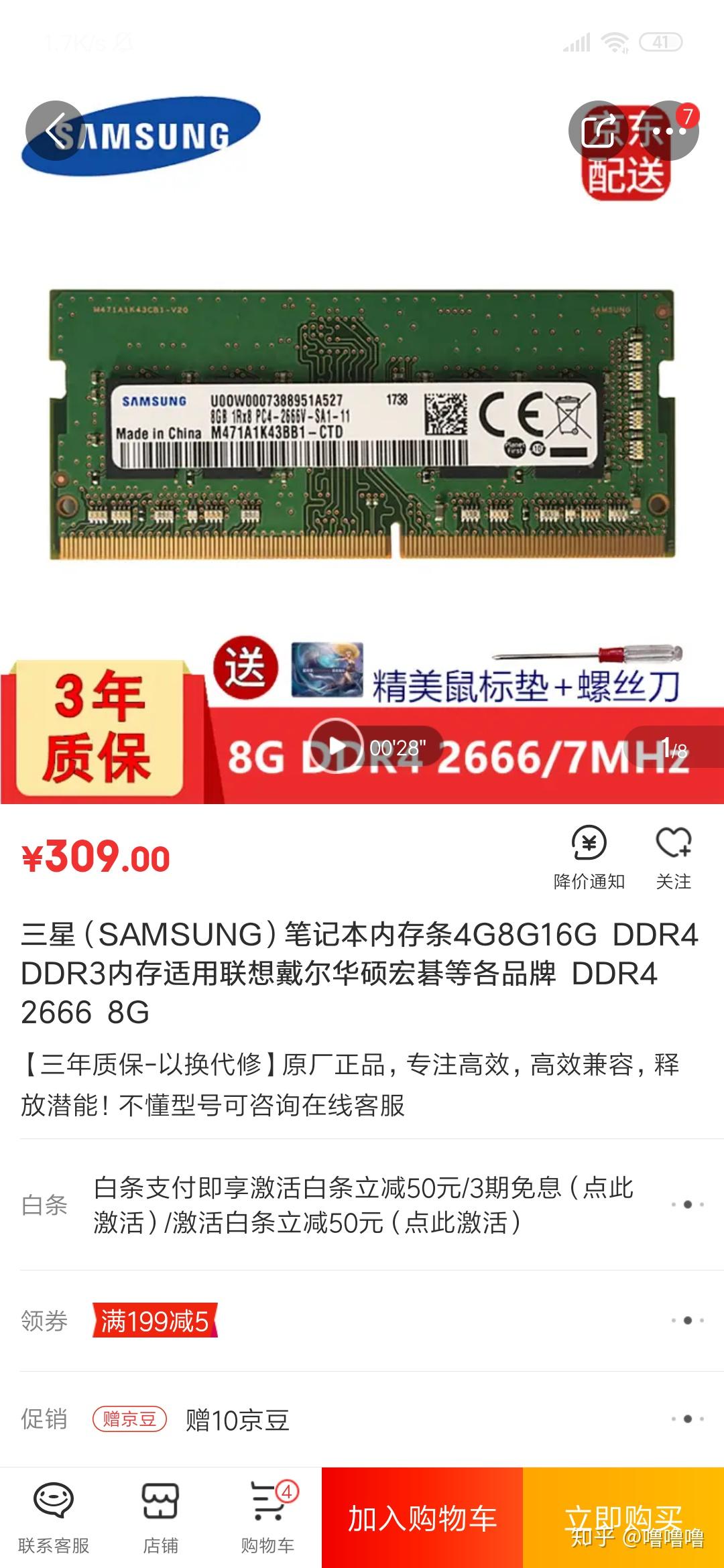Open the Samsung memory product image
The image size is (724, 1568).
pyautogui.click(x=362, y=423)
